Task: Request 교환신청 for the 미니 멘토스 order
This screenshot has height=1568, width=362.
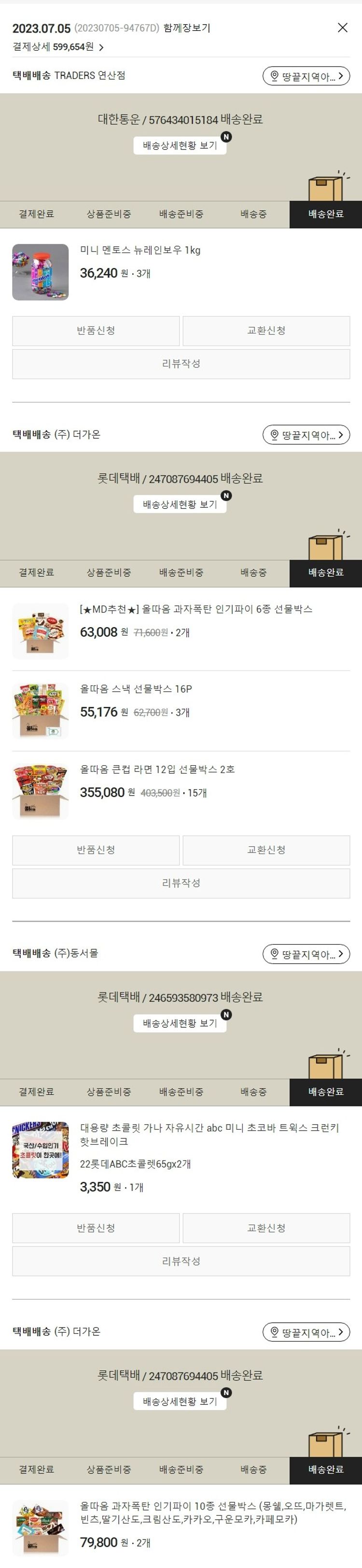Action: coord(266,331)
